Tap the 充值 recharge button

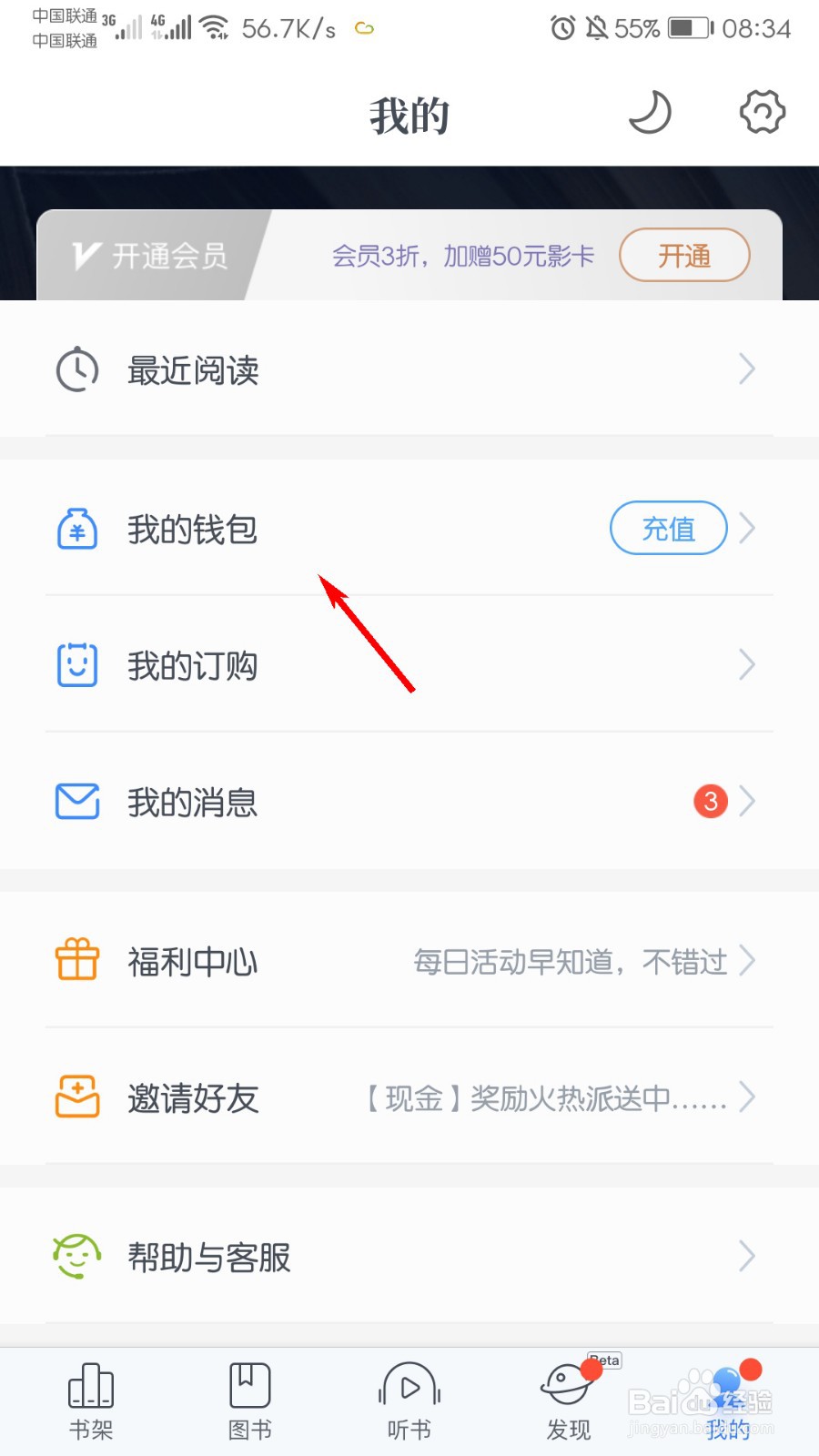668,529
